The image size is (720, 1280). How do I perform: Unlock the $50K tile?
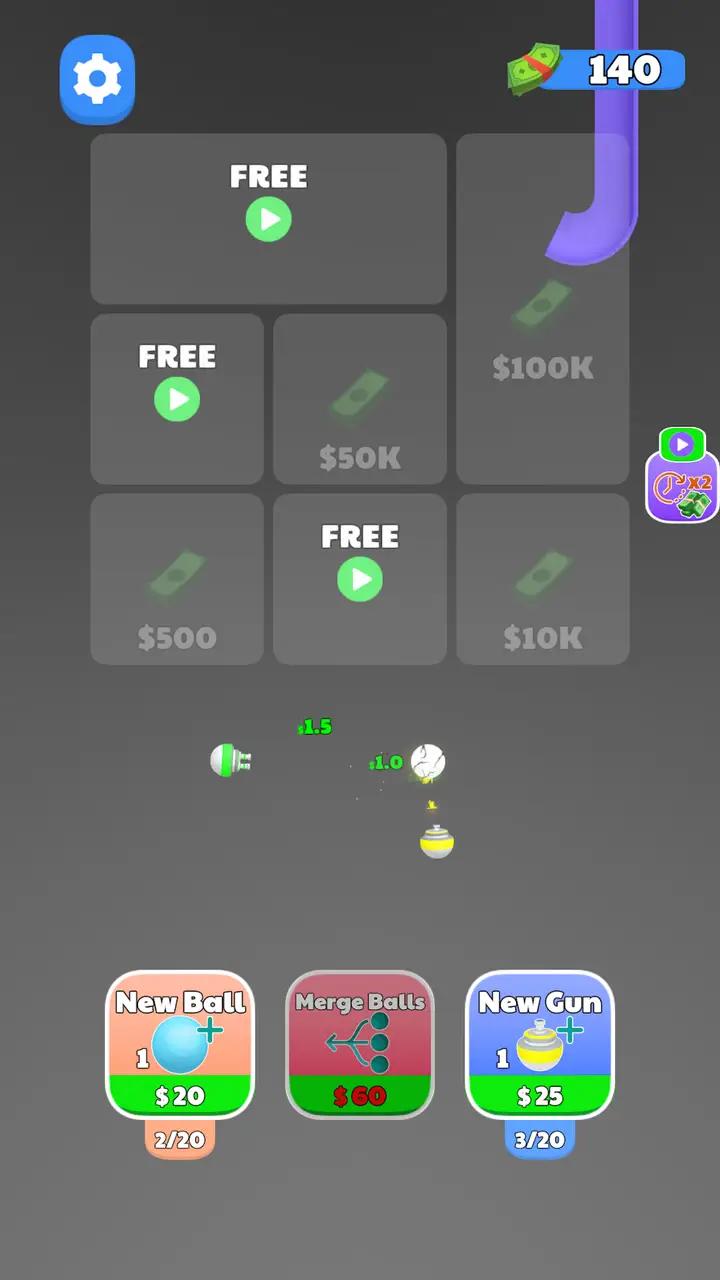point(360,400)
